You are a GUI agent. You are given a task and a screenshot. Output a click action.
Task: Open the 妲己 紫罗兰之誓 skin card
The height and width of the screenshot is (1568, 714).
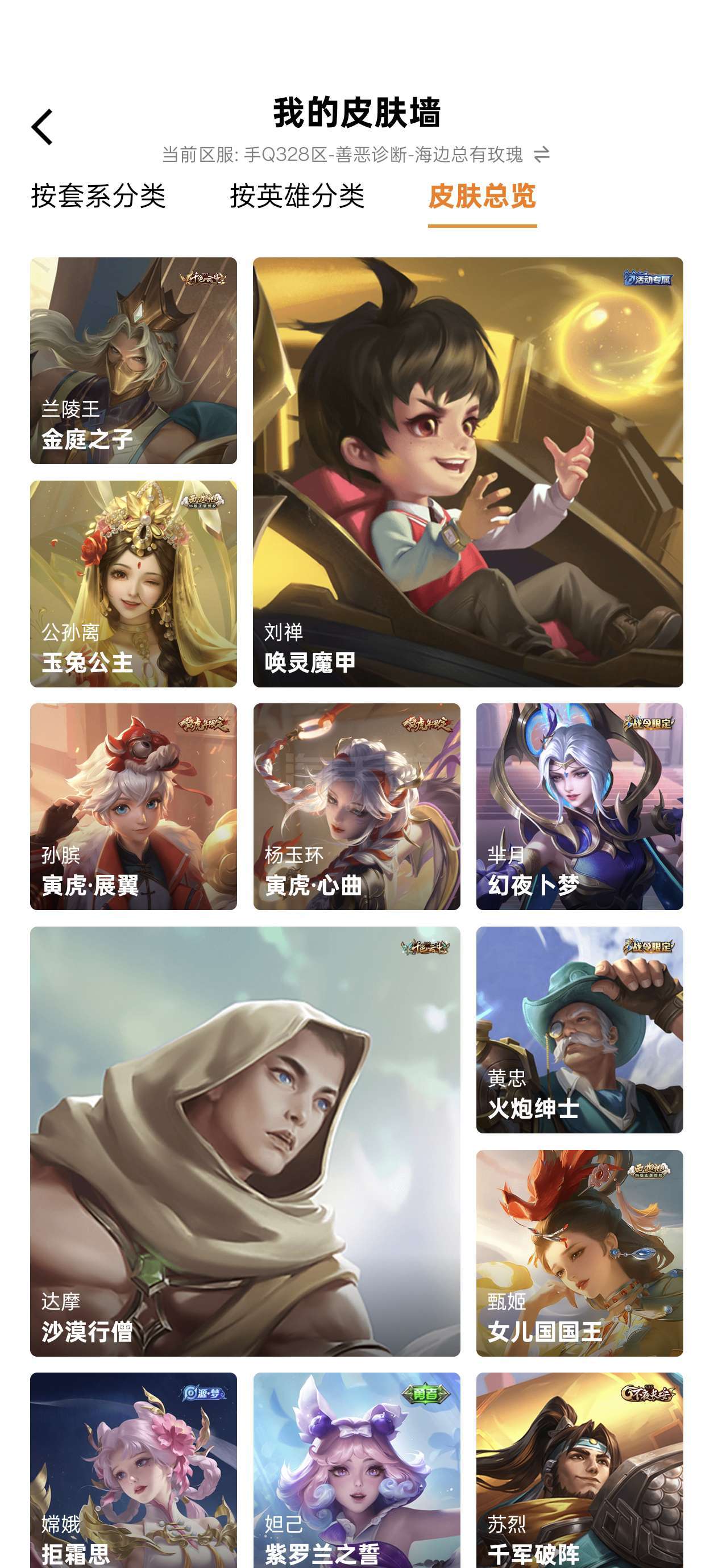pyautogui.click(x=356, y=1470)
